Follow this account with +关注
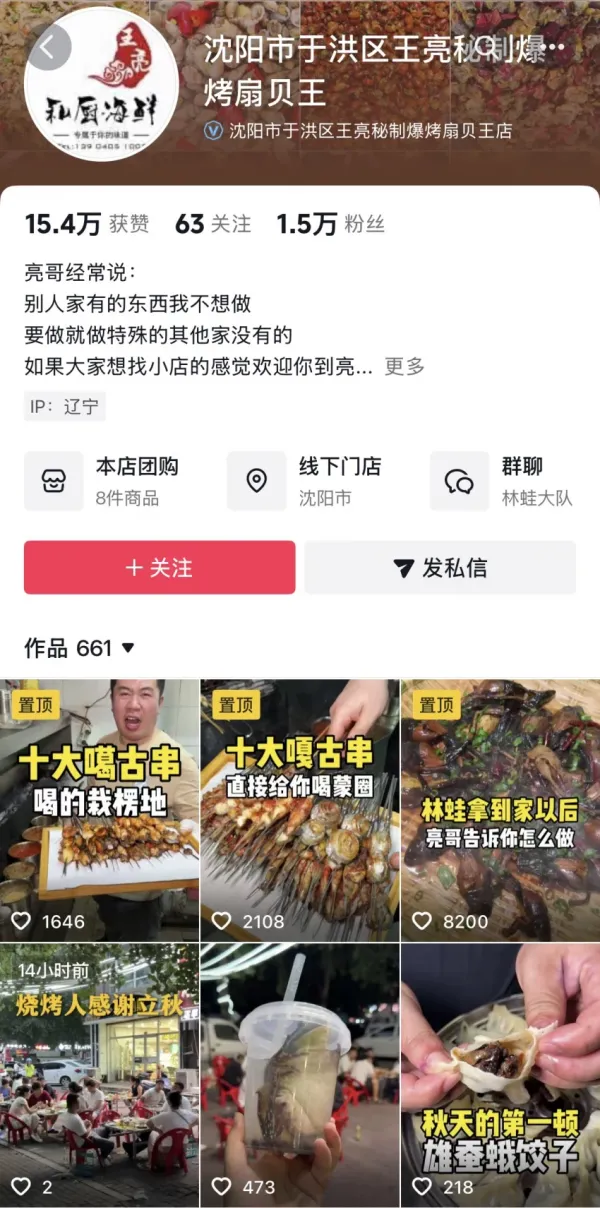Viewport: 600px width, 1208px height. (x=160, y=568)
